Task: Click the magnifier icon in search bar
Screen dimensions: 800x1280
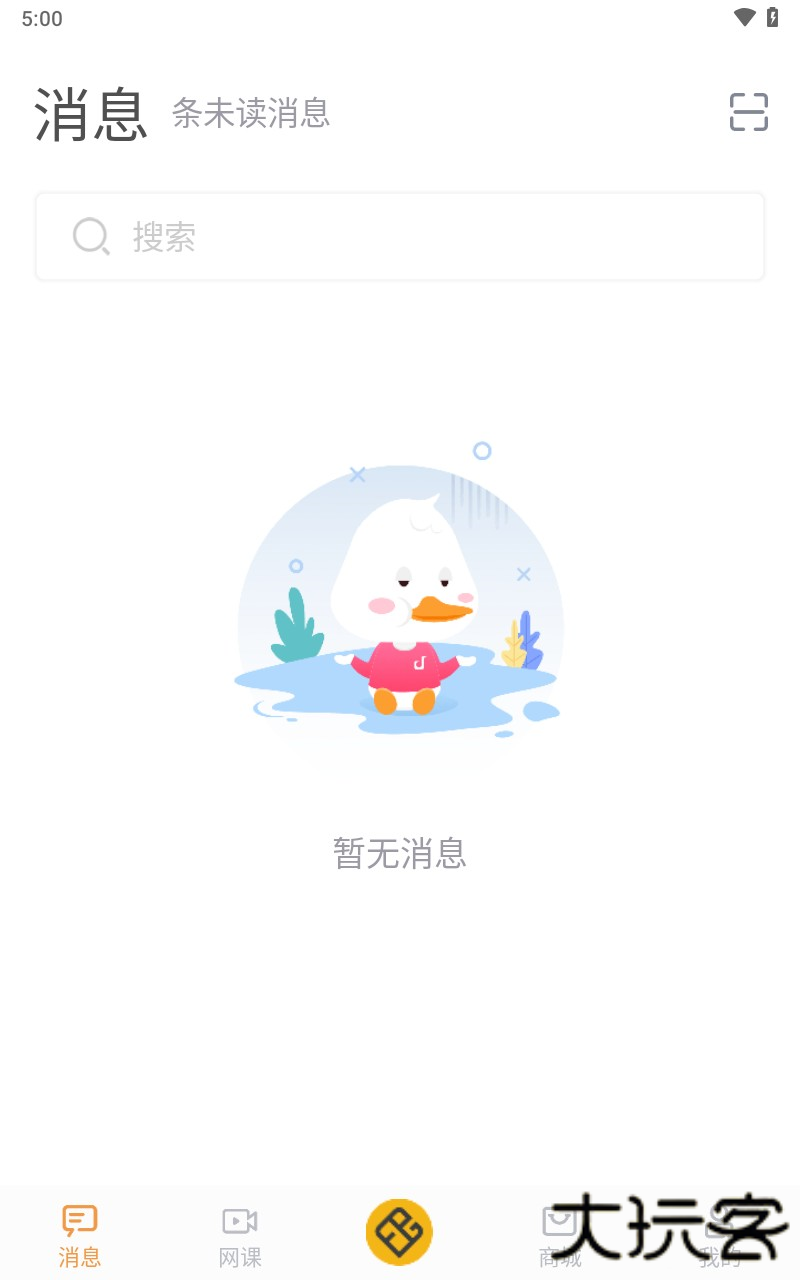Action: [91, 237]
